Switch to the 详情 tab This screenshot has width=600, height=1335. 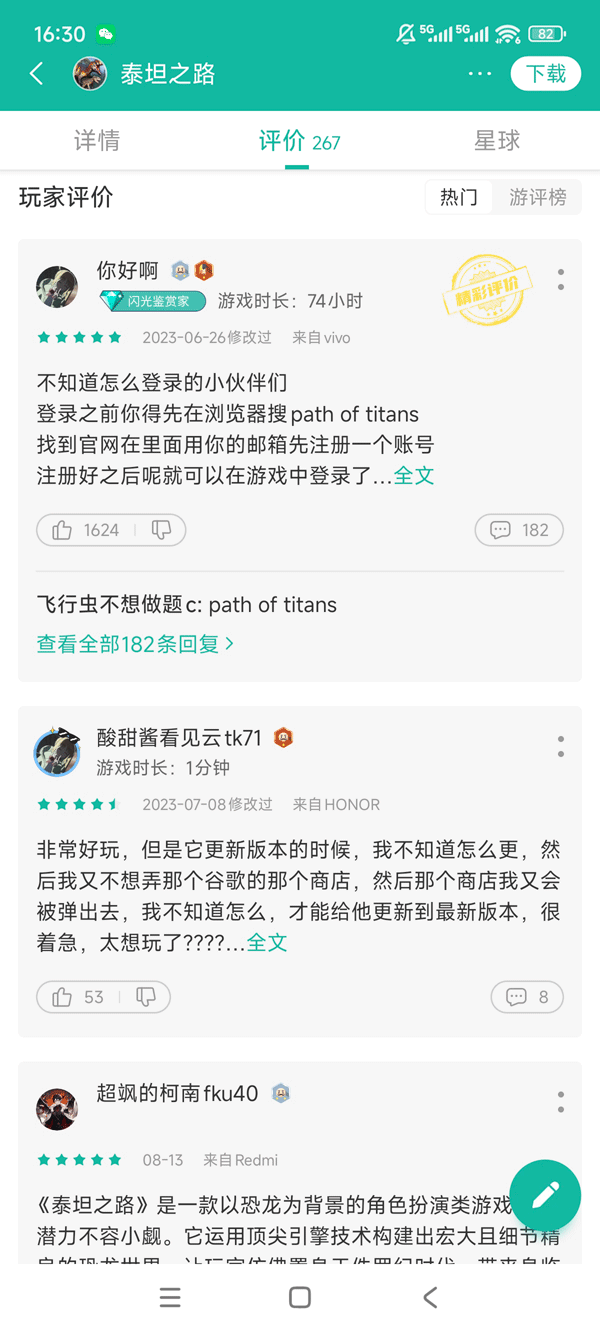pyautogui.click(x=97, y=141)
